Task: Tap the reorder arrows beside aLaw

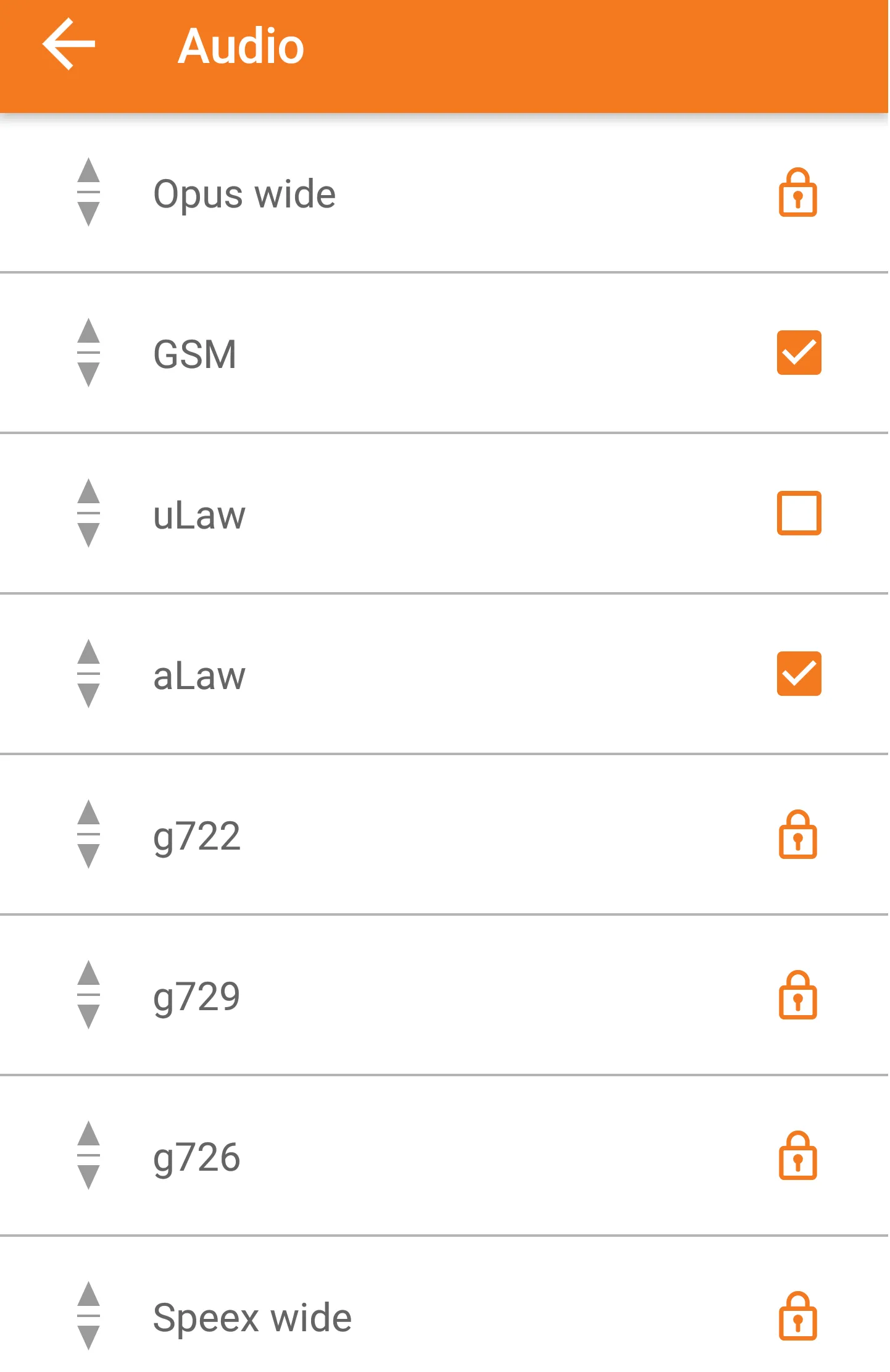Action: [x=89, y=674]
